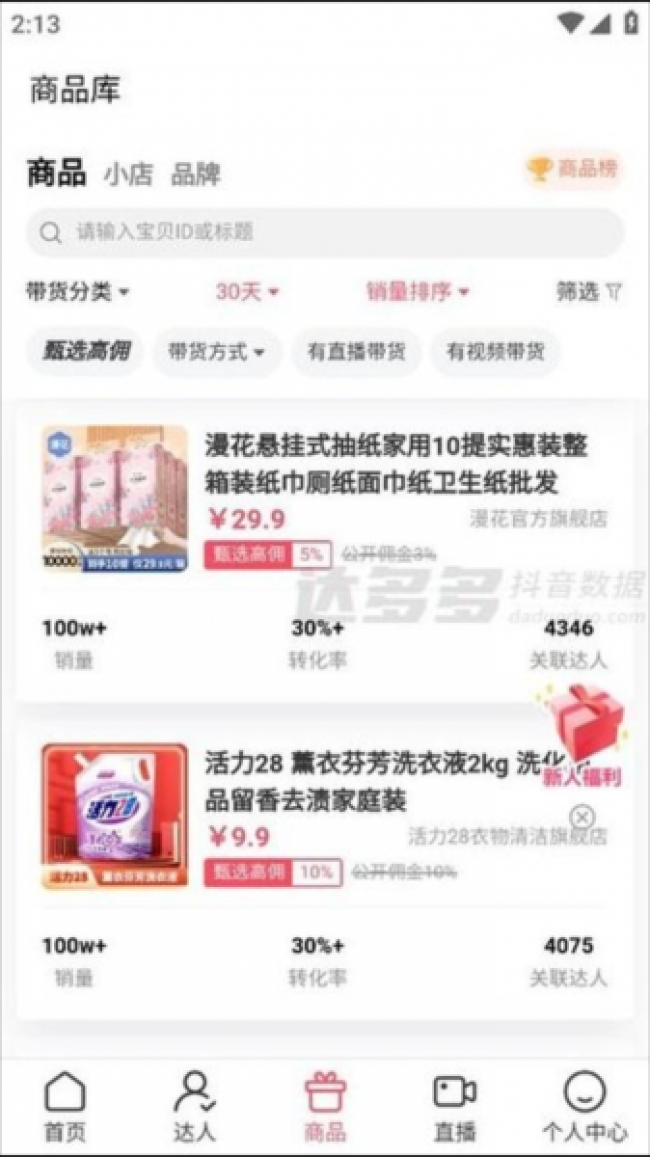Change the 销量排序 sort order
This screenshot has height=1157, width=650.
click(x=417, y=291)
